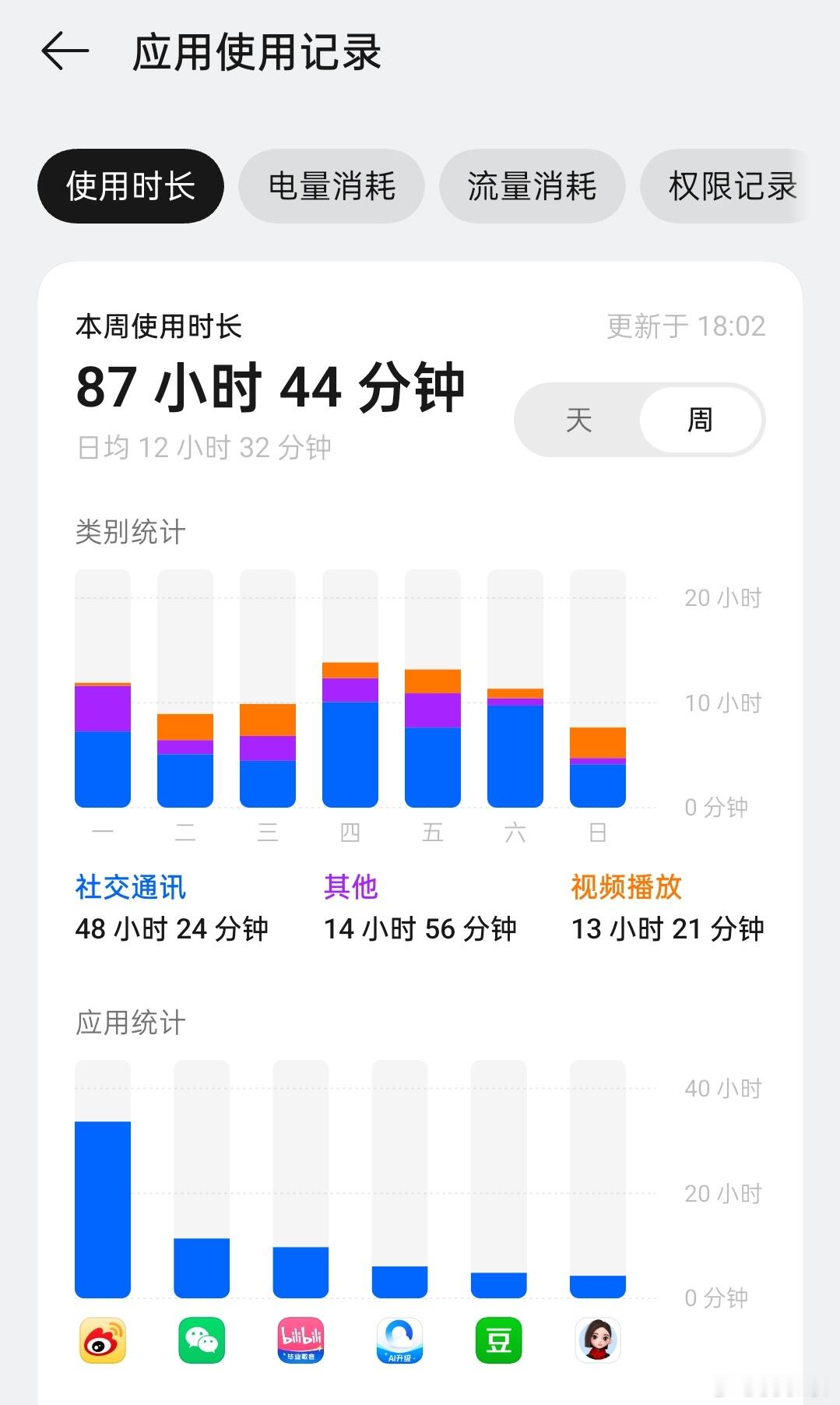The height and width of the screenshot is (1405, 840).
Task: Open the bilibili app icon
Action: tap(300, 1341)
